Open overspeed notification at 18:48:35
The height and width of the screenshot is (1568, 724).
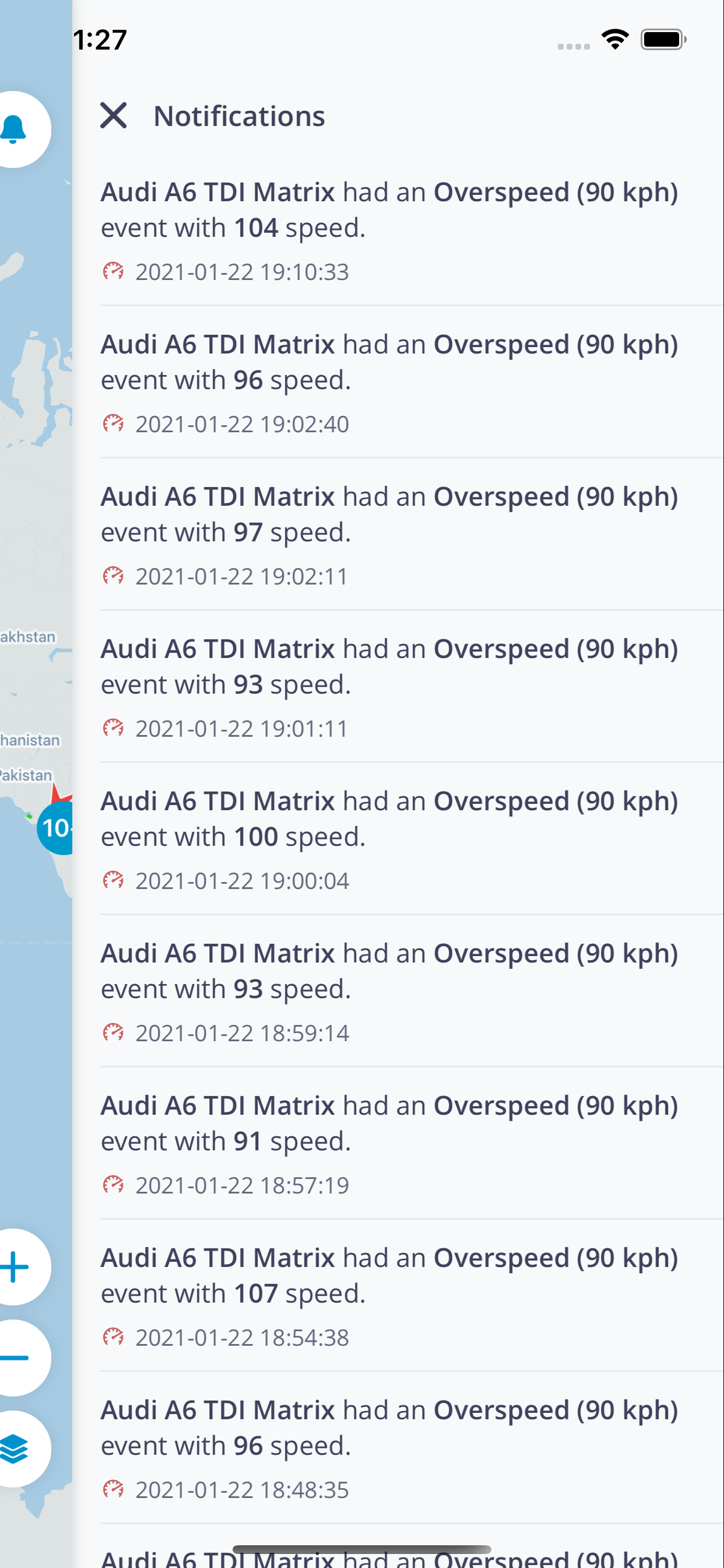[x=412, y=1447]
